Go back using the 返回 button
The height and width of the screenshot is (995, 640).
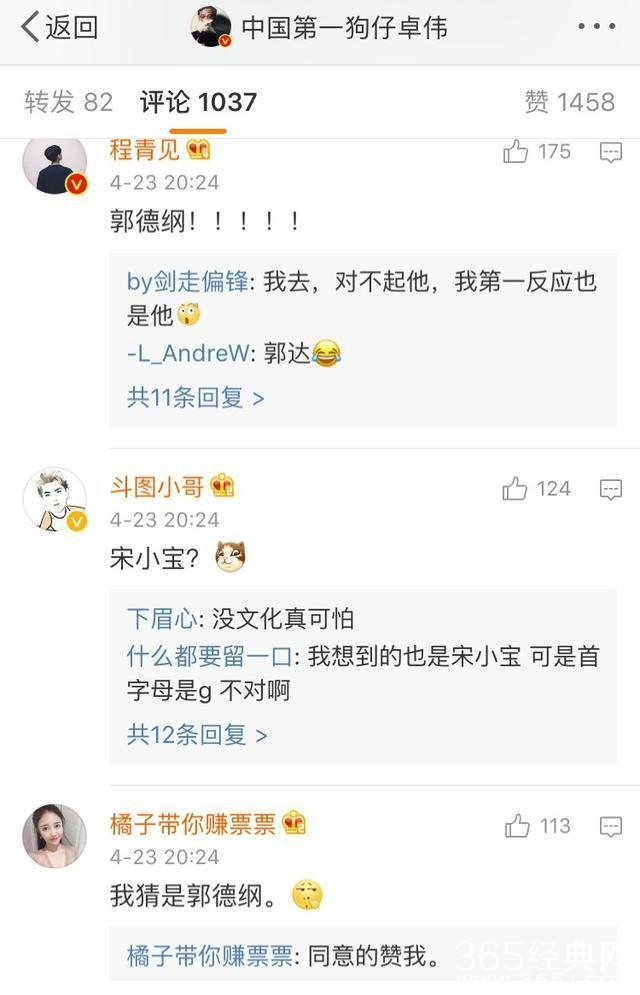click(60, 28)
